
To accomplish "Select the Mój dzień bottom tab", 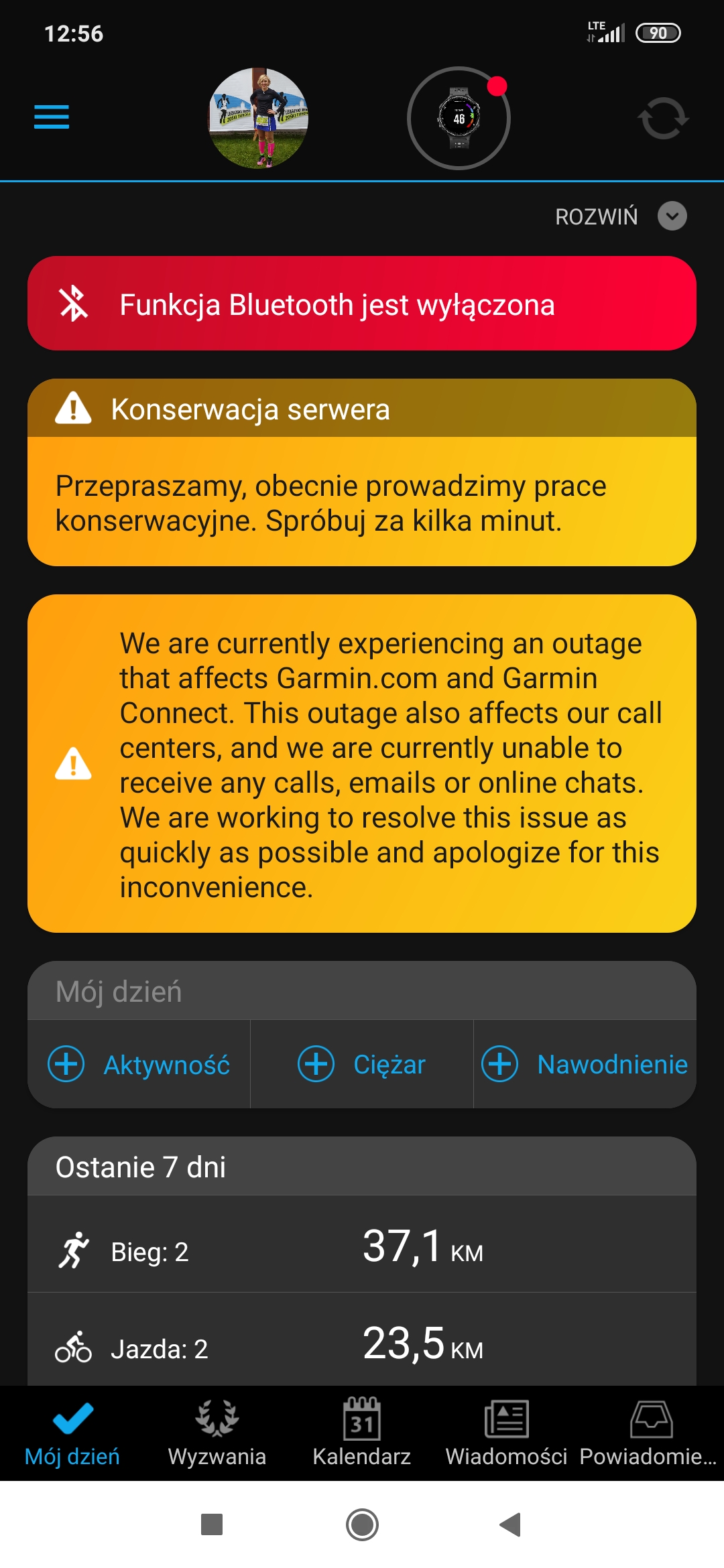I will click(72, 1433).
